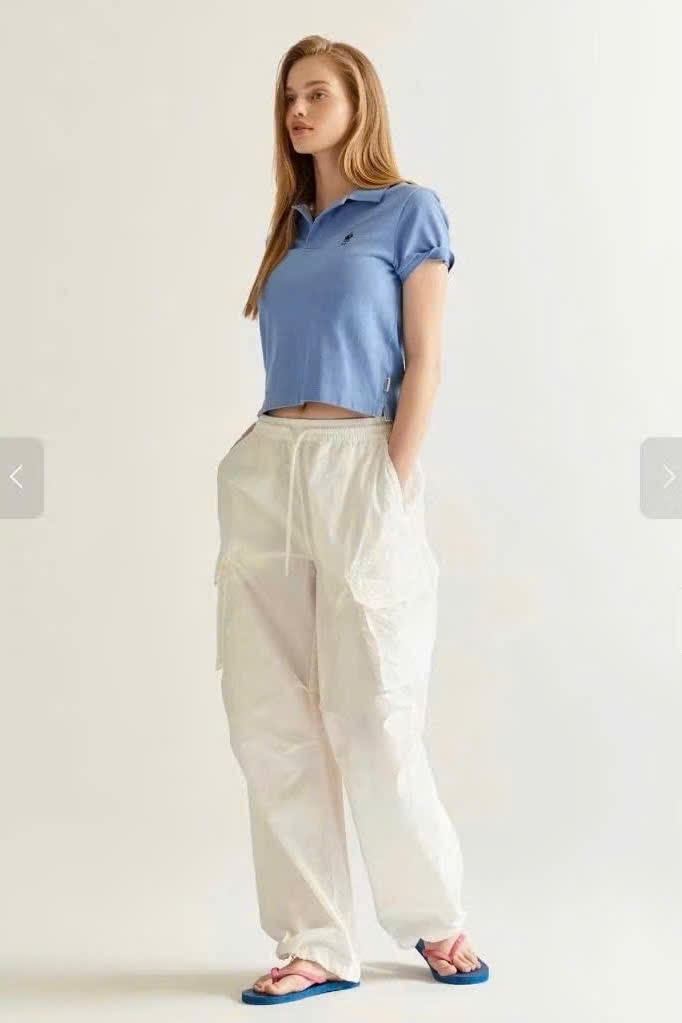
Task: Go to the previous image with the left arrow
Action: (18, 477)
